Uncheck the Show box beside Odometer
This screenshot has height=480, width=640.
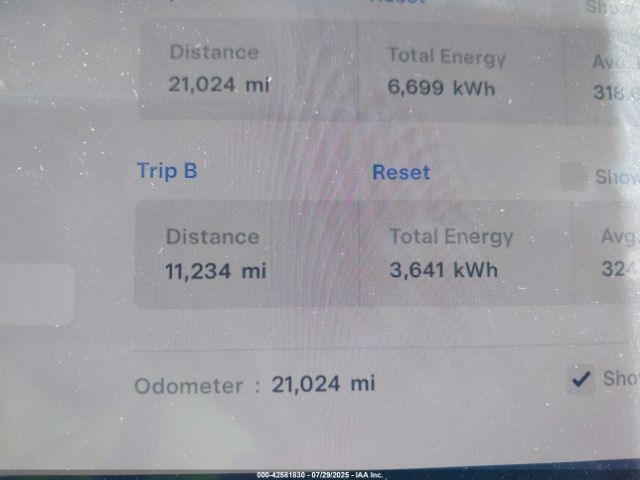pyautogui.click(x=580, y=379)
